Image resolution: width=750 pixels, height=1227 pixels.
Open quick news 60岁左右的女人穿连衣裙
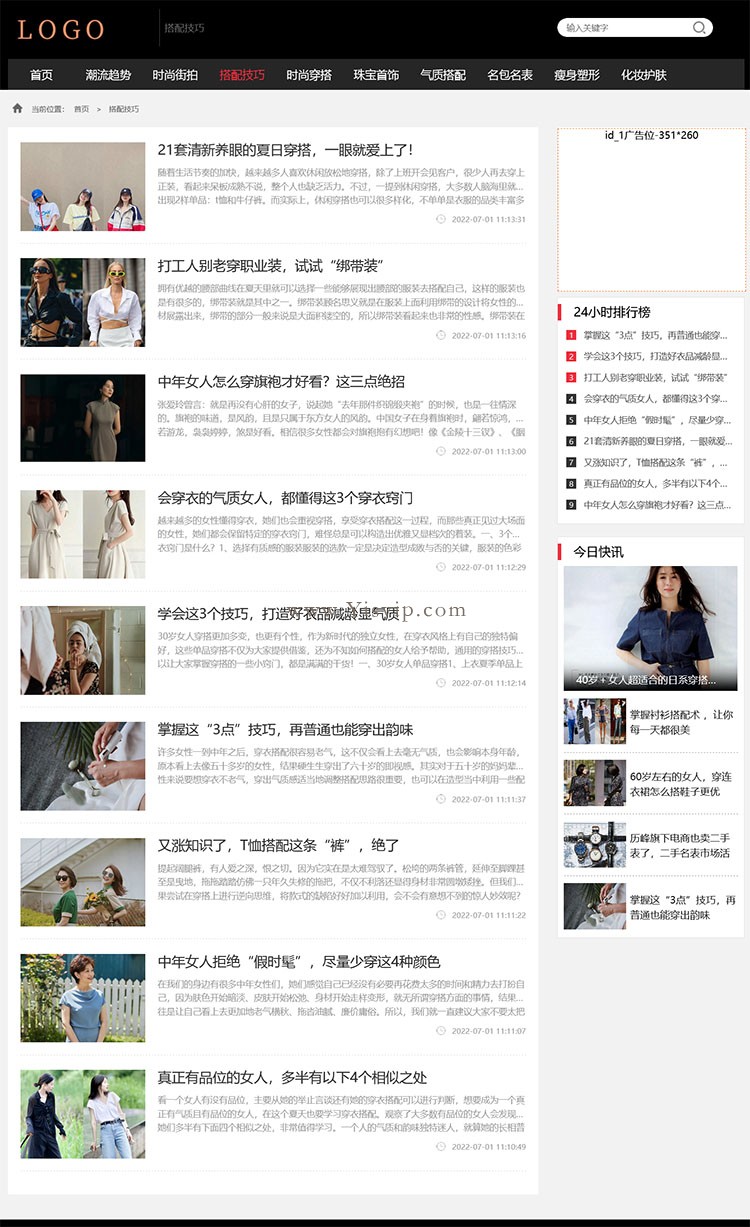[x=681, y=784]
